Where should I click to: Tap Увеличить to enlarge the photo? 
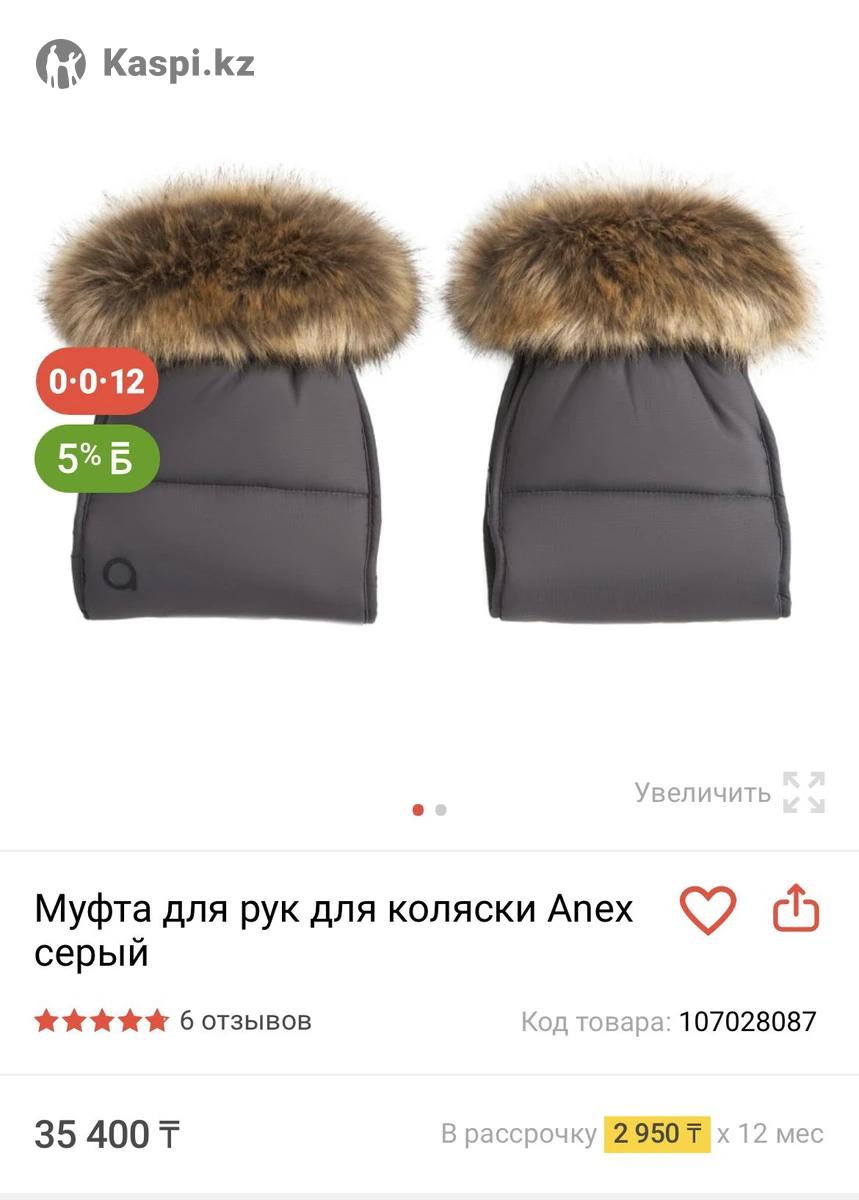click(729, 793)
